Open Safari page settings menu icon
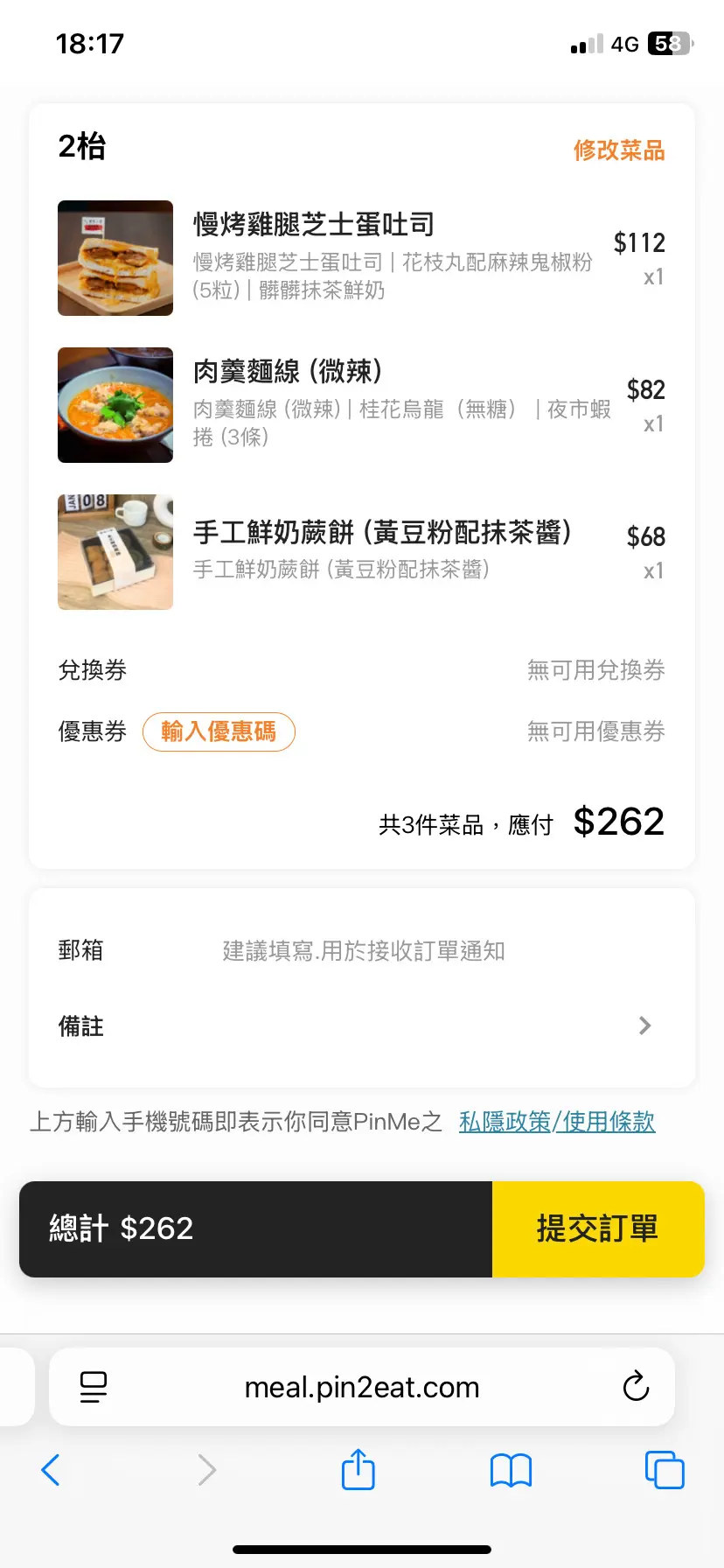Viewport: 724px width, 1568px height. [x=93, y=1387]
